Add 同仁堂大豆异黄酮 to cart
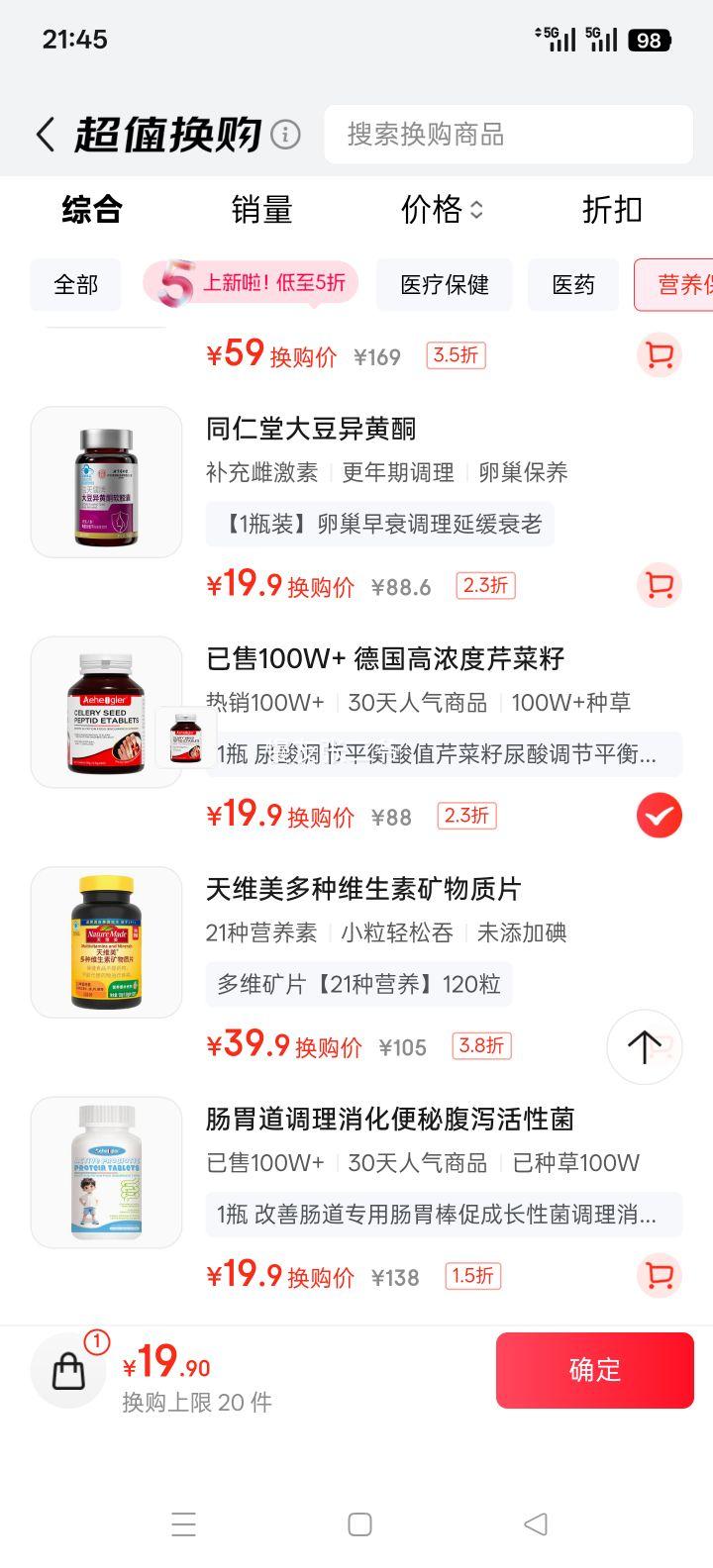 [x=659, y=585]
